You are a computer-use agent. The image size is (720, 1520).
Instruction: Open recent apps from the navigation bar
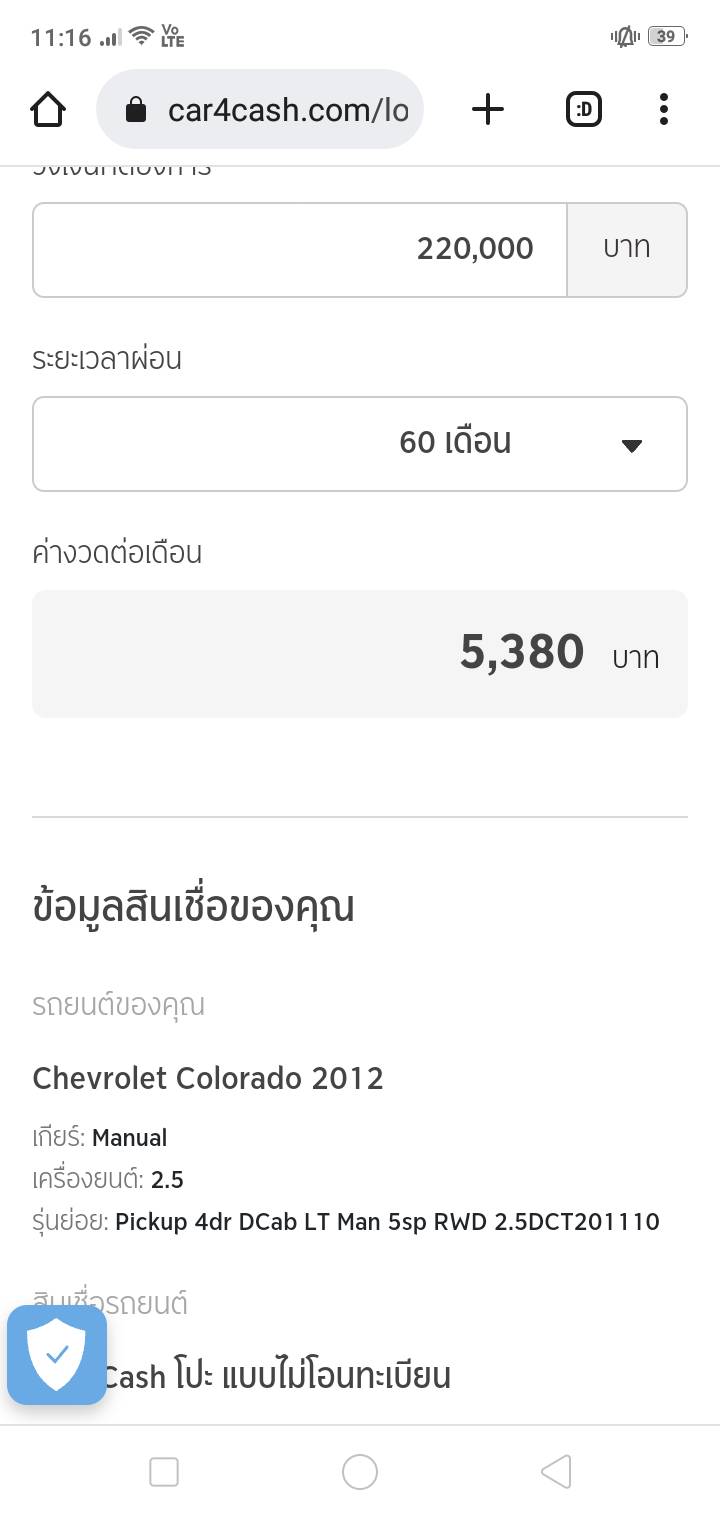(164, 1471)
